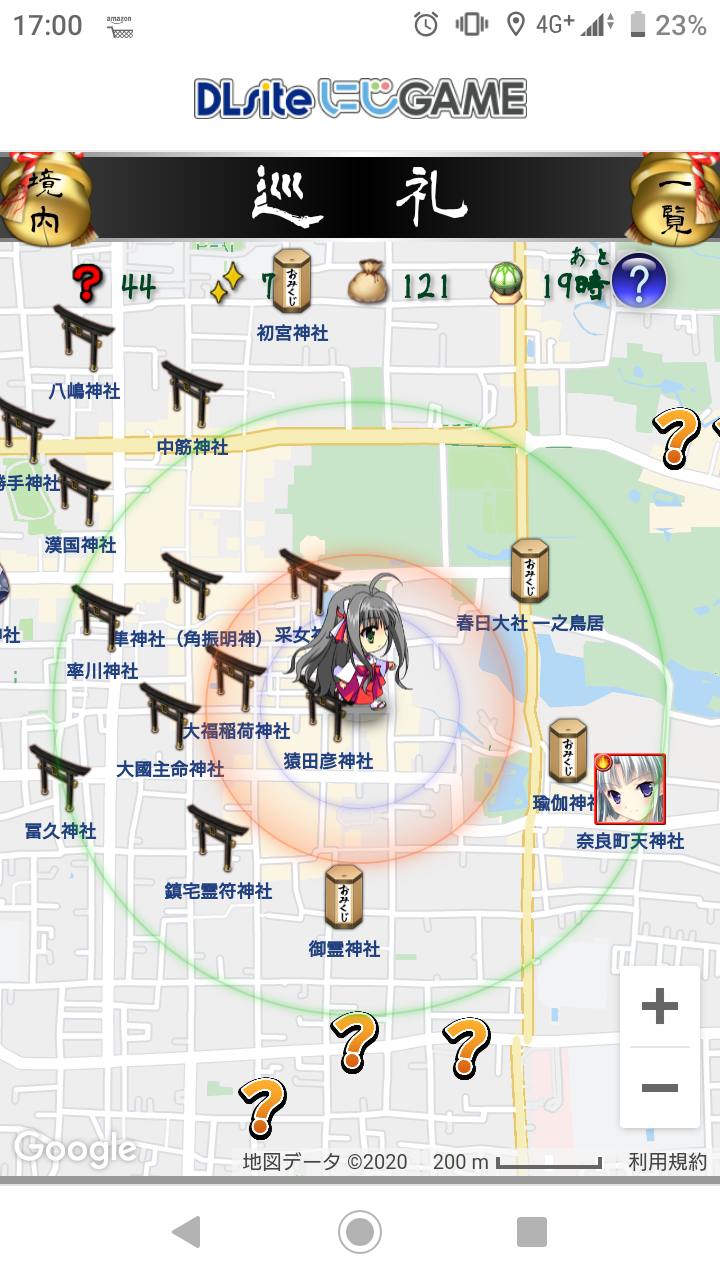Go back with the system back button
Image resolution: width=720 pixels, height=1280 pixels.
[187, 1232]
